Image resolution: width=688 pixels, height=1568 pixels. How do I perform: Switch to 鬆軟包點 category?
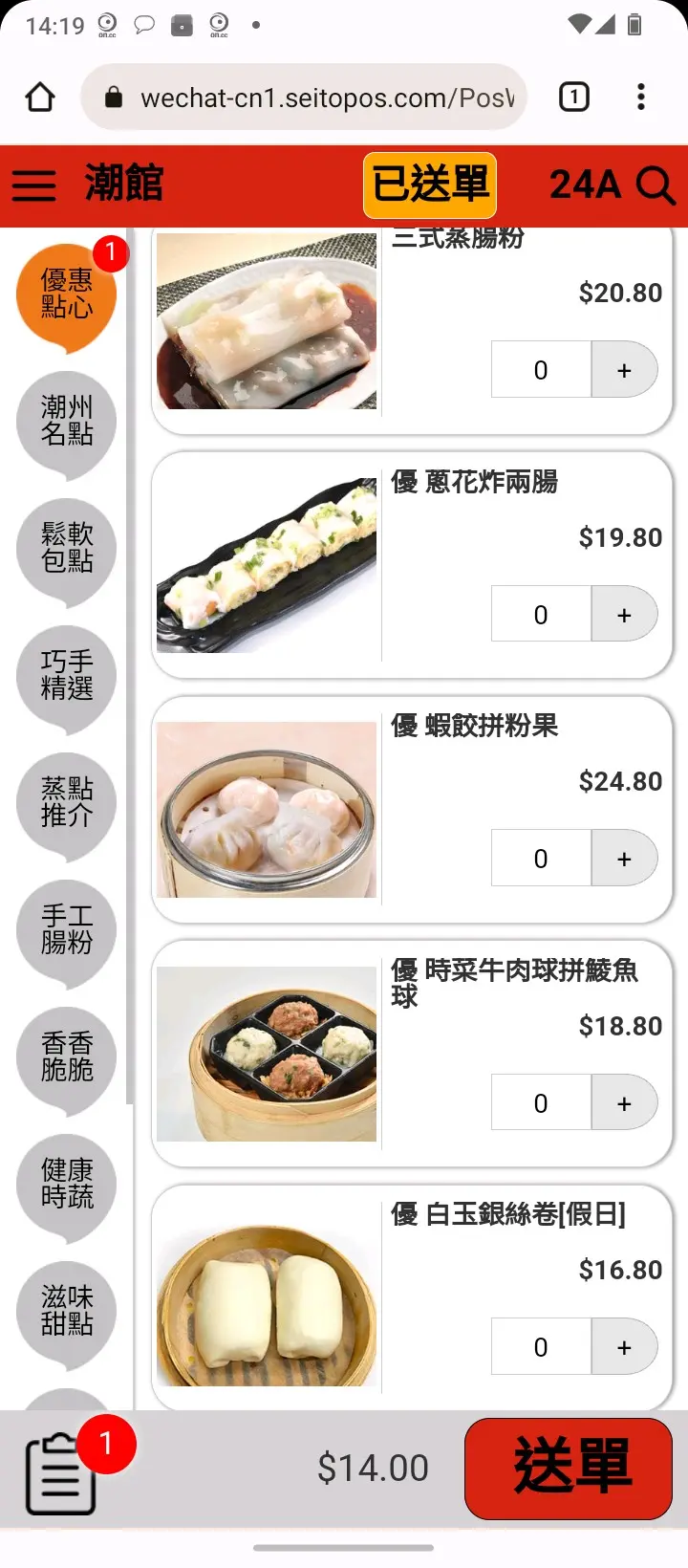66,548
